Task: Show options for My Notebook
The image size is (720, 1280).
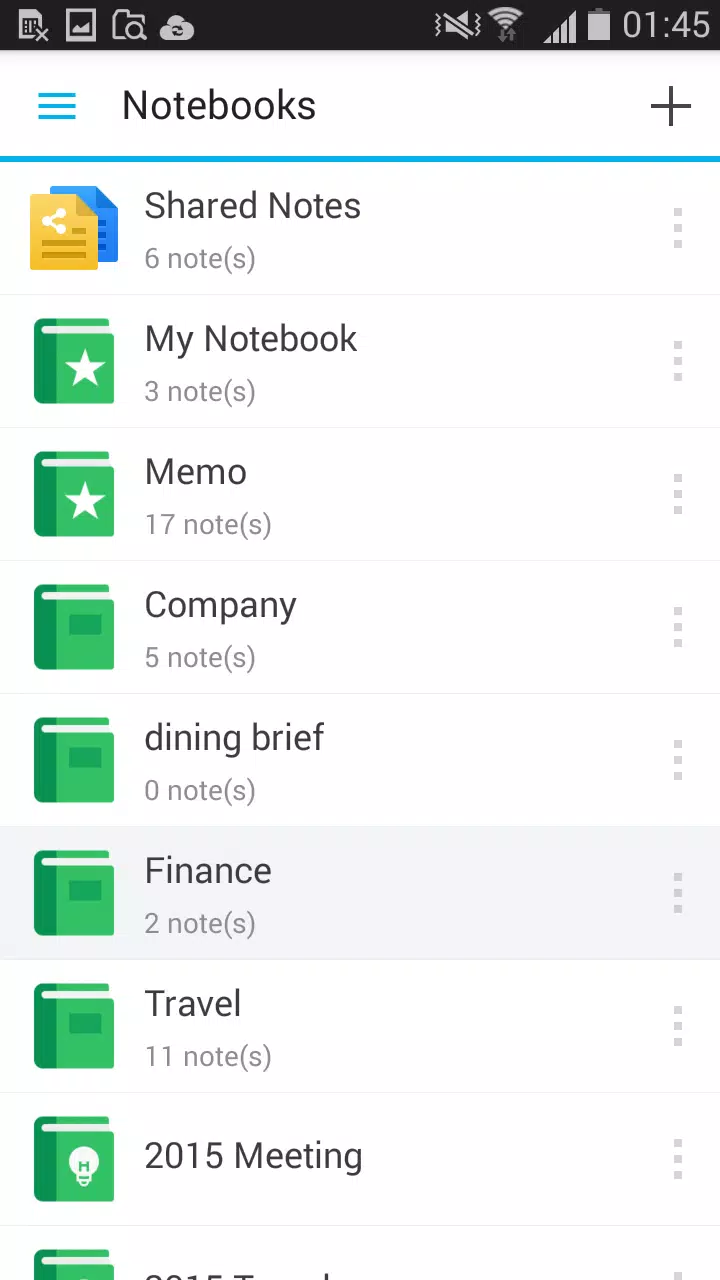Action: (x=678, y=362)
